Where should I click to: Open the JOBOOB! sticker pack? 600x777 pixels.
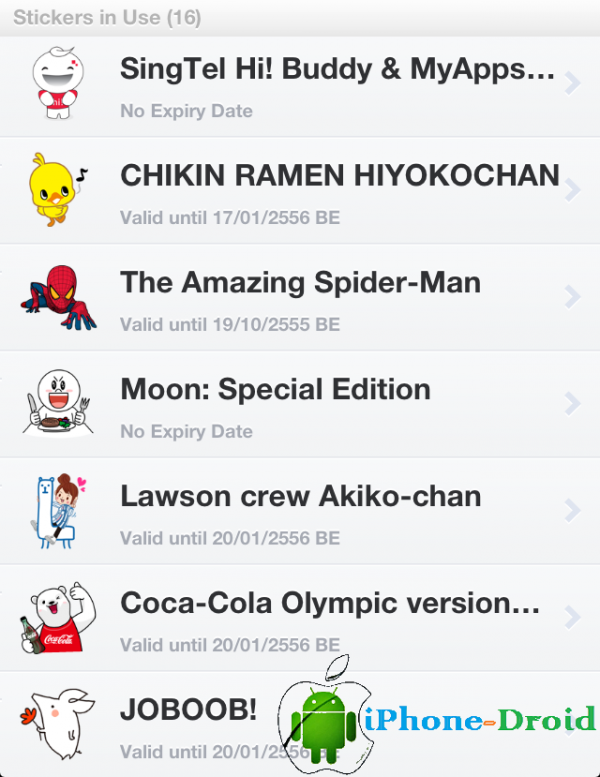click(x=188, y=710)
